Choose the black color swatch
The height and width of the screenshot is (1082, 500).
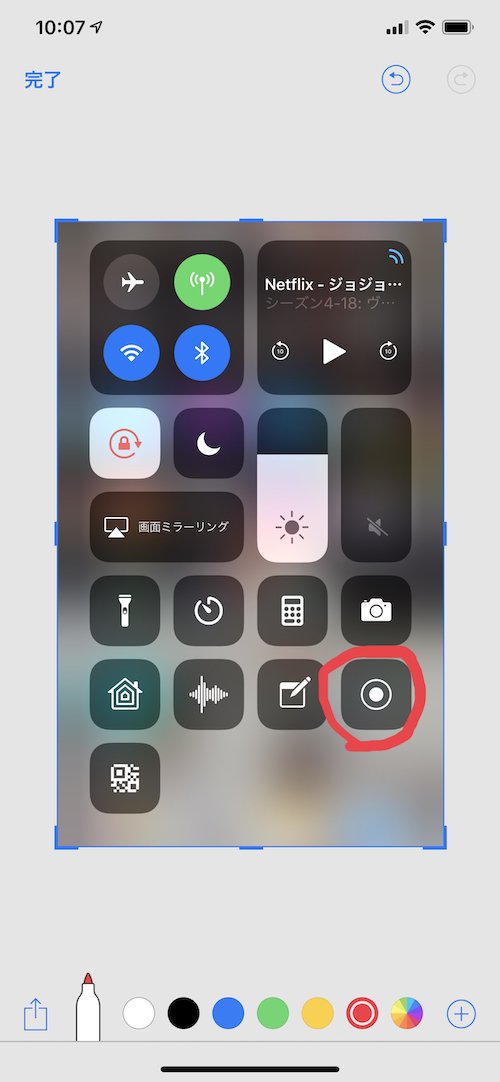tap(183, 1013)
